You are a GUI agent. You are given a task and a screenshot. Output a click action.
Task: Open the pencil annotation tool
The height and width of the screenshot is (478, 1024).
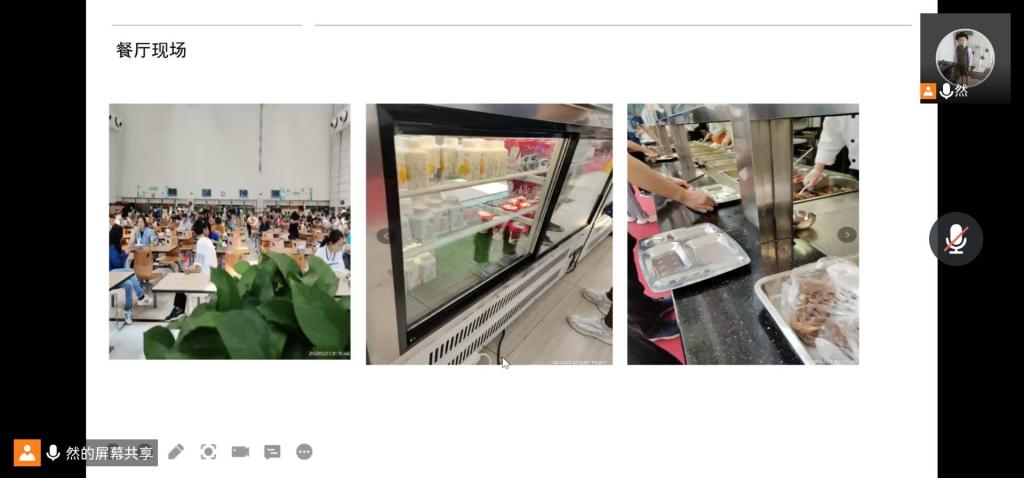(176, 452)
